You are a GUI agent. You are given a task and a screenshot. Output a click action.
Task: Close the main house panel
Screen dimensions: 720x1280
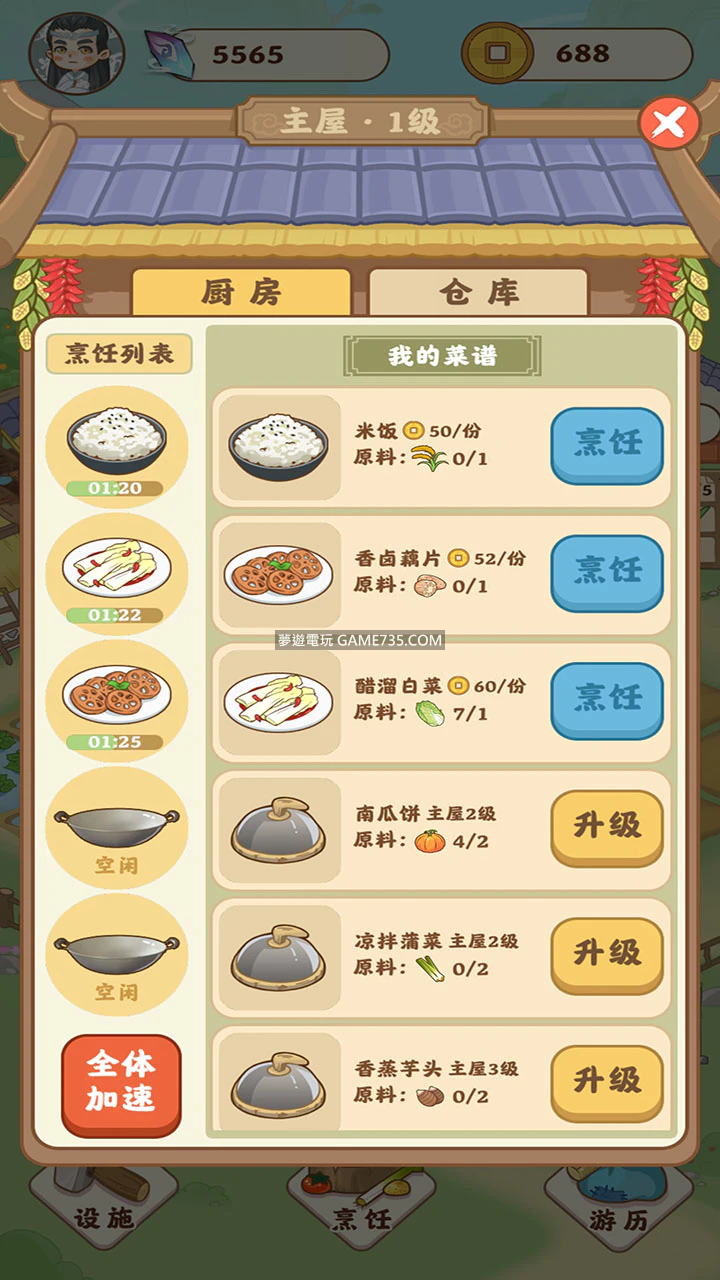(x=669, y=123)
